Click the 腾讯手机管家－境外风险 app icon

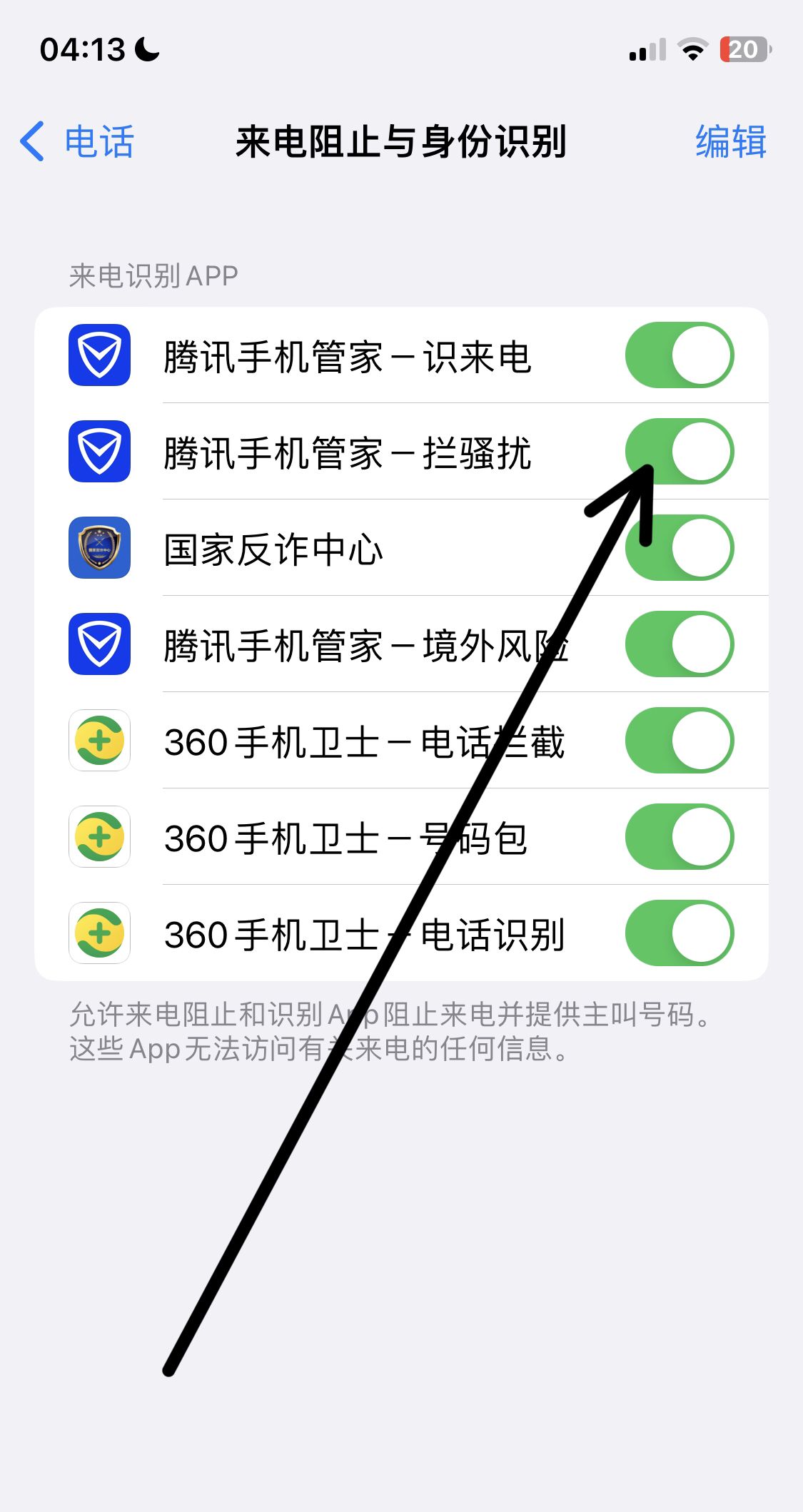(x=99, y=645)
